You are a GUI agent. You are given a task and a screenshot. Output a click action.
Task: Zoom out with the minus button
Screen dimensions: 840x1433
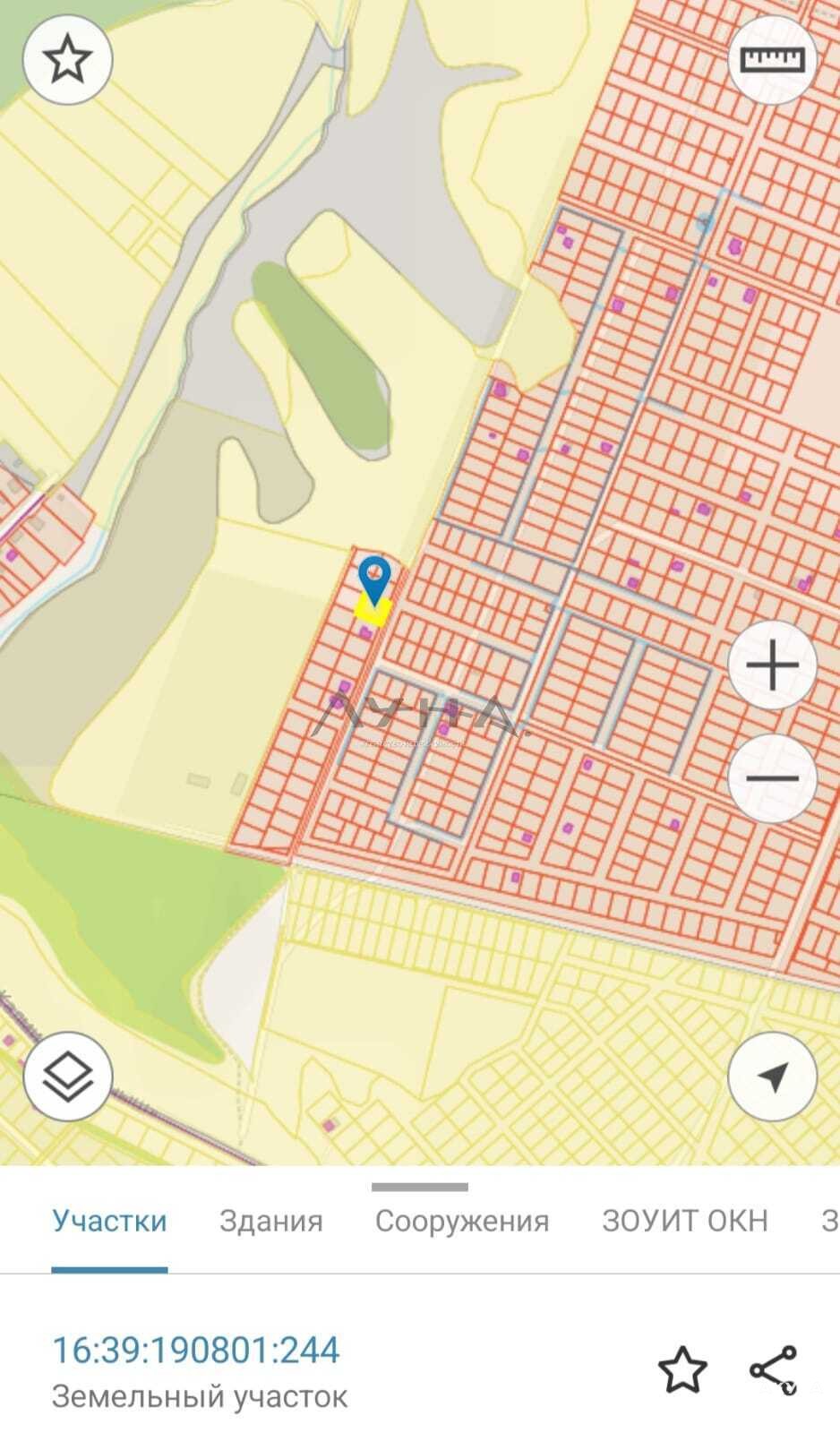tap(772, 777)
